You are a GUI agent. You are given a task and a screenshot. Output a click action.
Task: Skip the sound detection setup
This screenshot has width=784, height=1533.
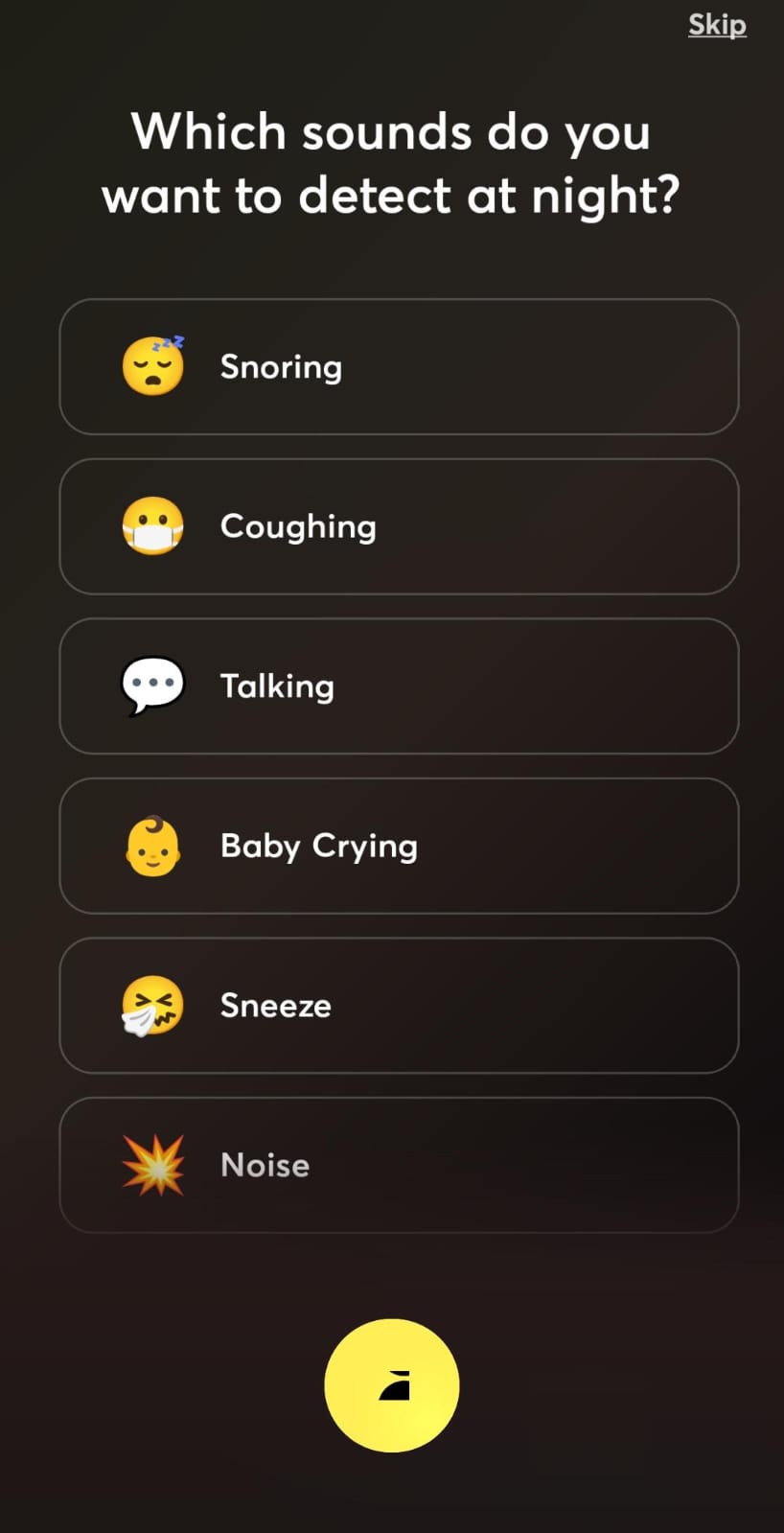(716, 25)
